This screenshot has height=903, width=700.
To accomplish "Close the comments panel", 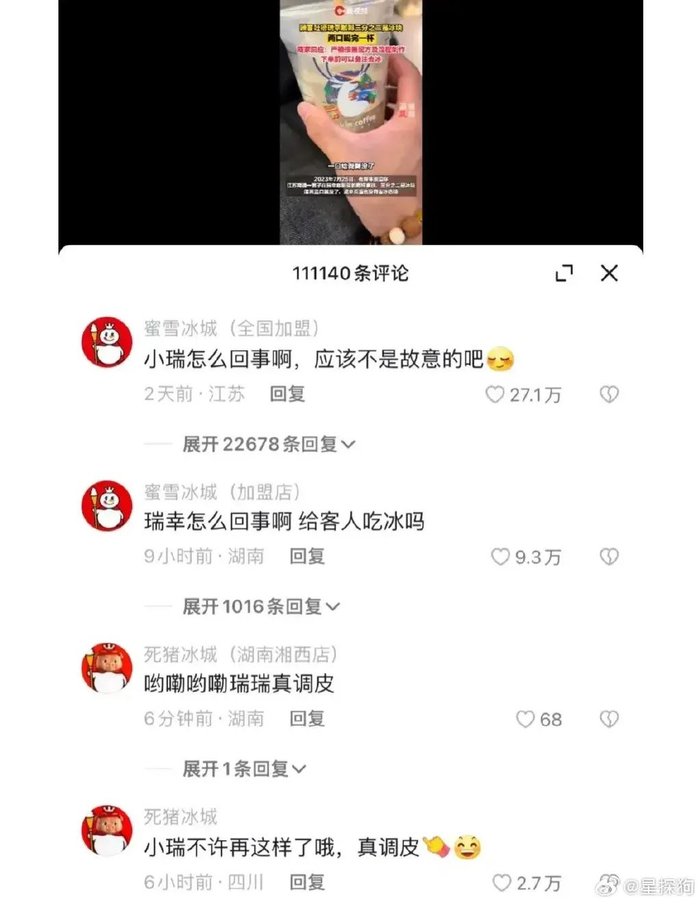I will pos(609,273).
